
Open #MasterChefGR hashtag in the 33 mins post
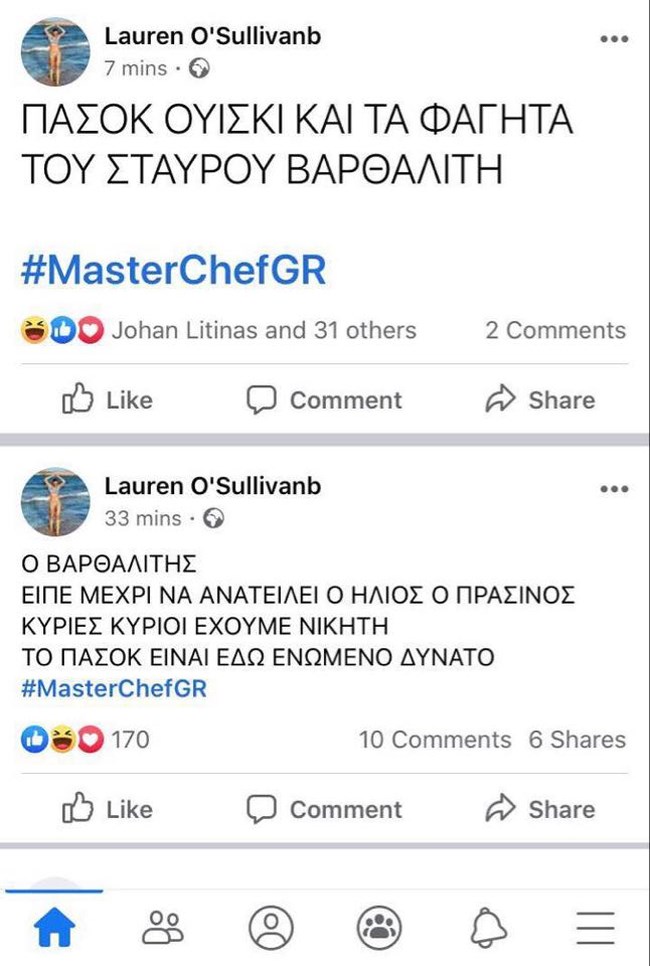click(113, 689)
